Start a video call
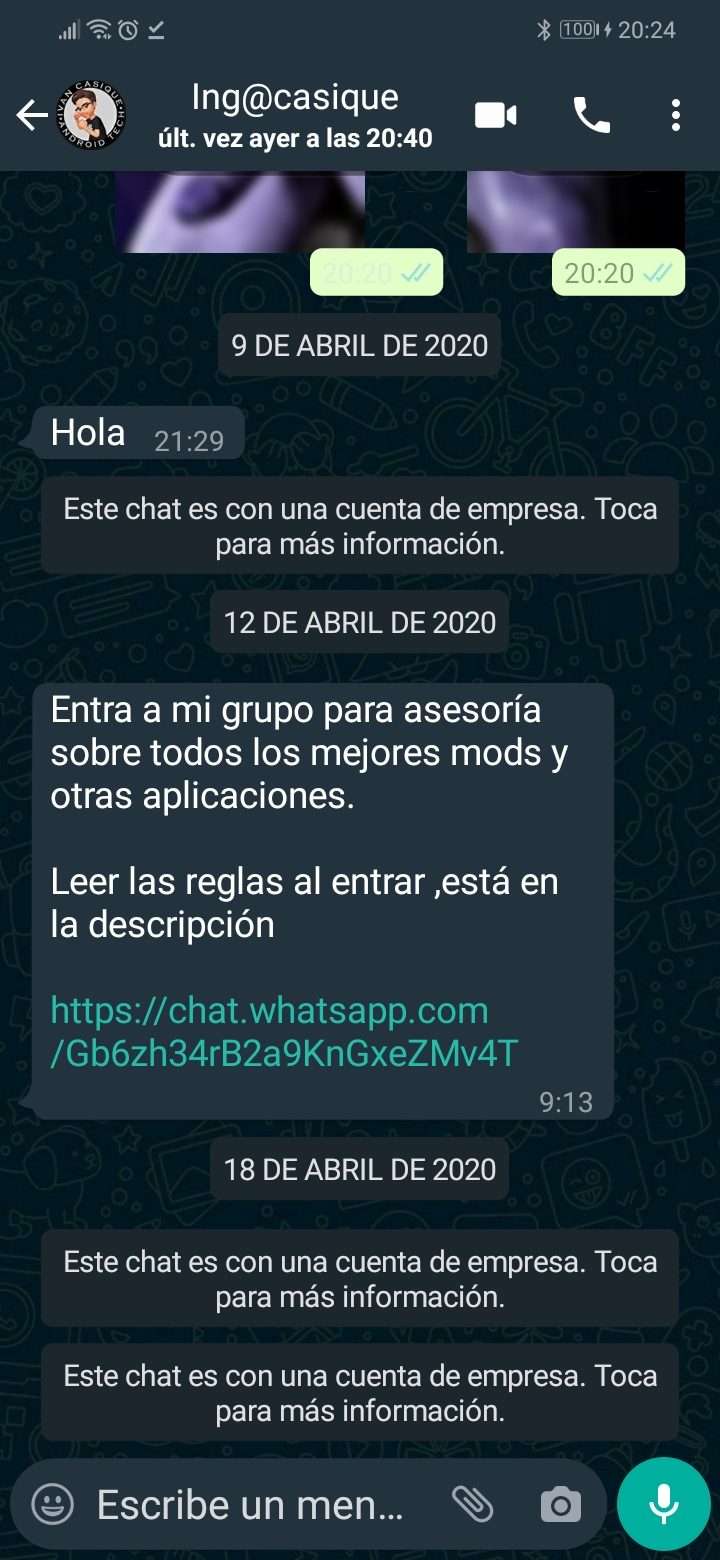Viewport: 720px width, 1560px height. (x=495, y=116)
